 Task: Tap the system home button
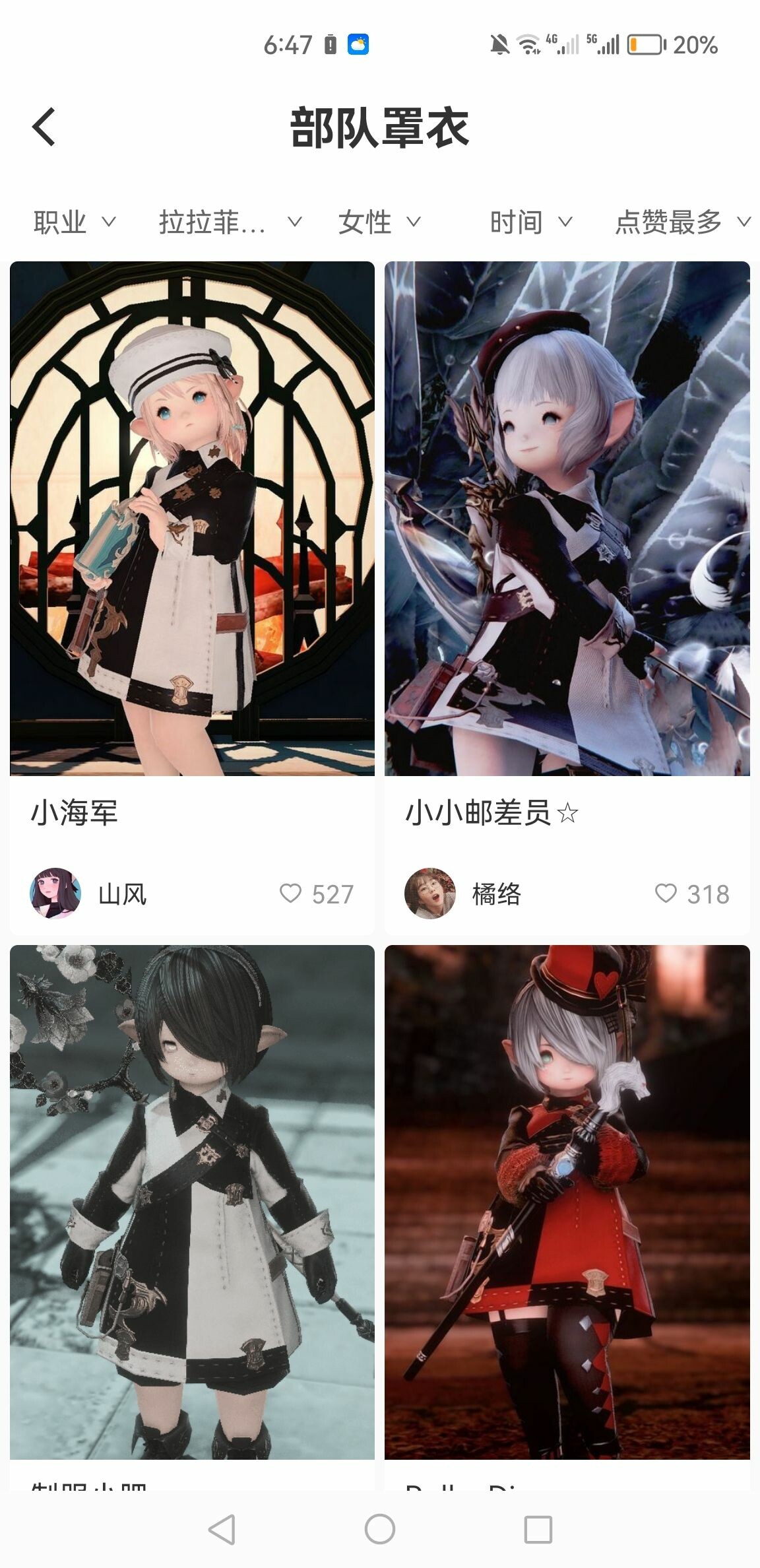[380, 1529]
